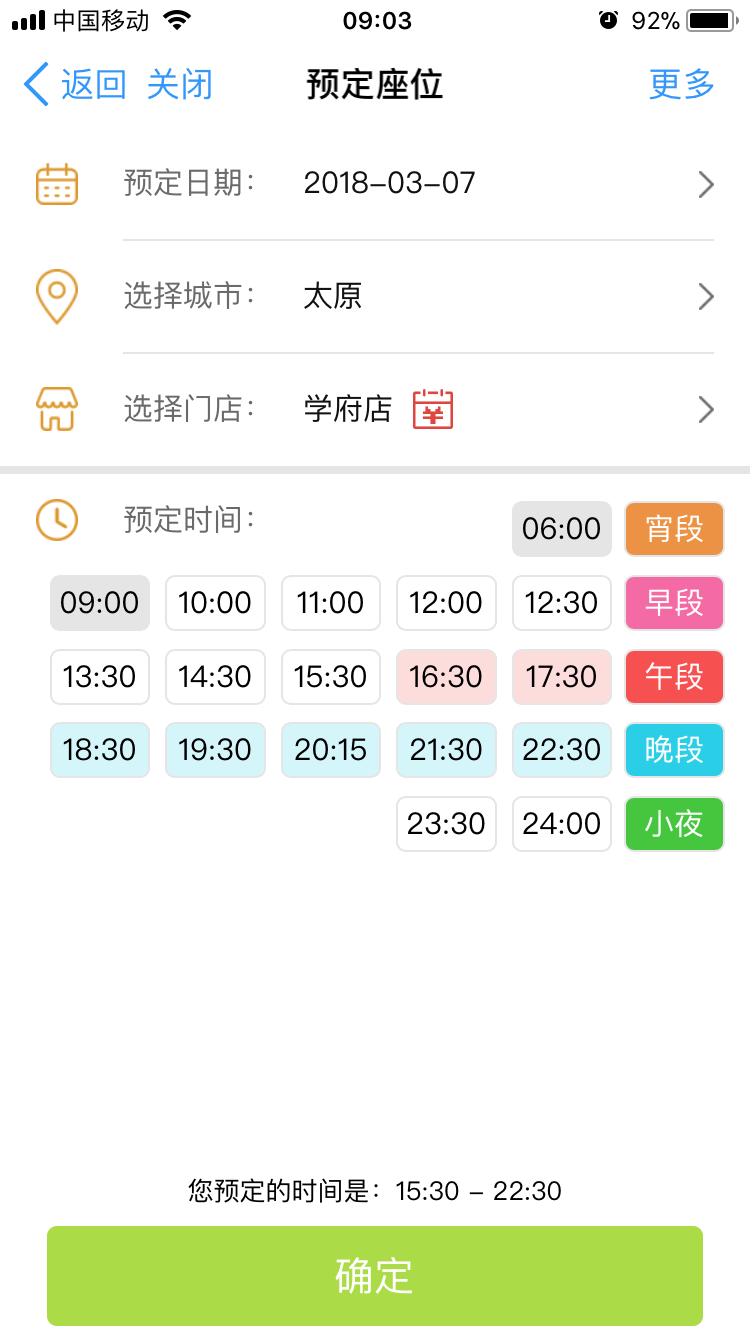Select the 13:30 time slot

[x=100, y=677]
